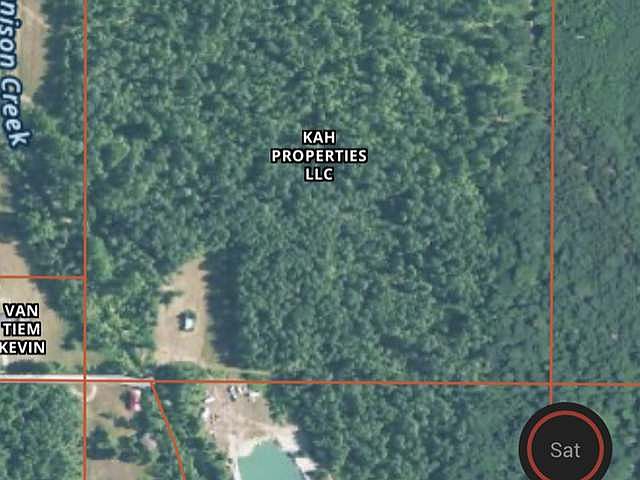The width and height of the screenshot is (640, 480).
Task: Select the Van Tiem Kevin parcel
Action: click(22, 328)
